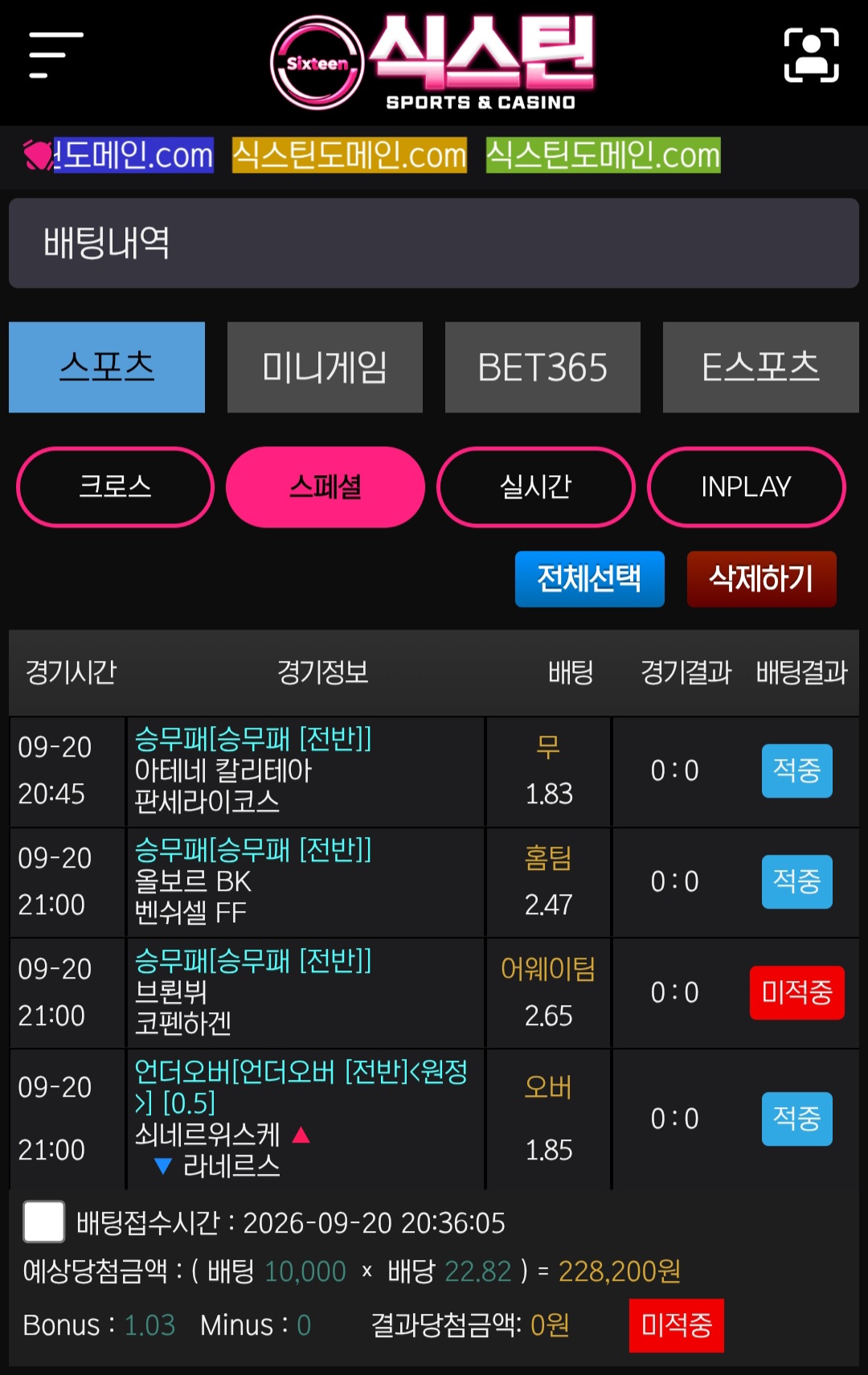Tap the 삭제하기 button
Viewport: 868px width, 1375px height.
(762, 579)
